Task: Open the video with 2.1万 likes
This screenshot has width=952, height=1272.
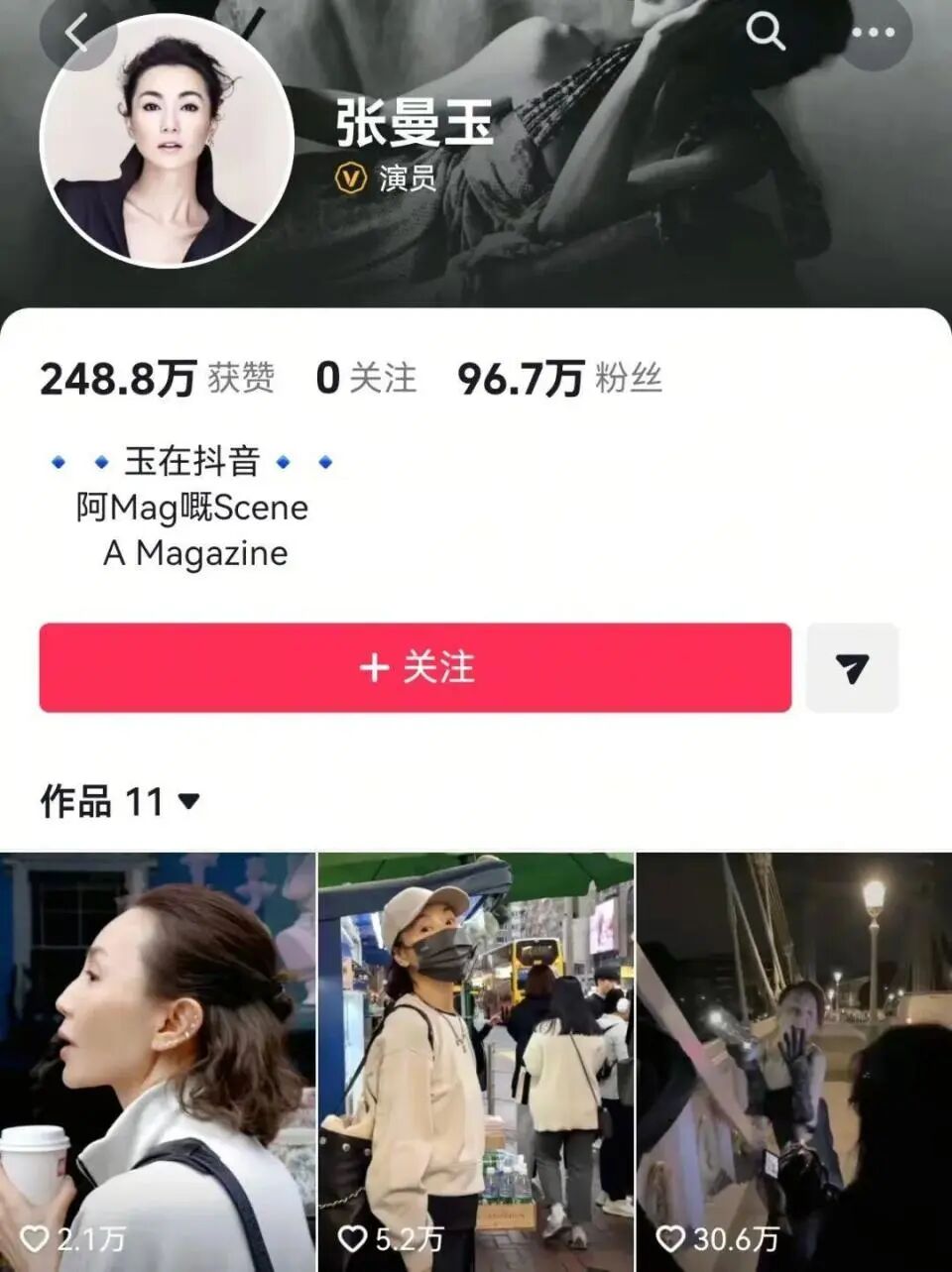Action: pos(158,1061)
